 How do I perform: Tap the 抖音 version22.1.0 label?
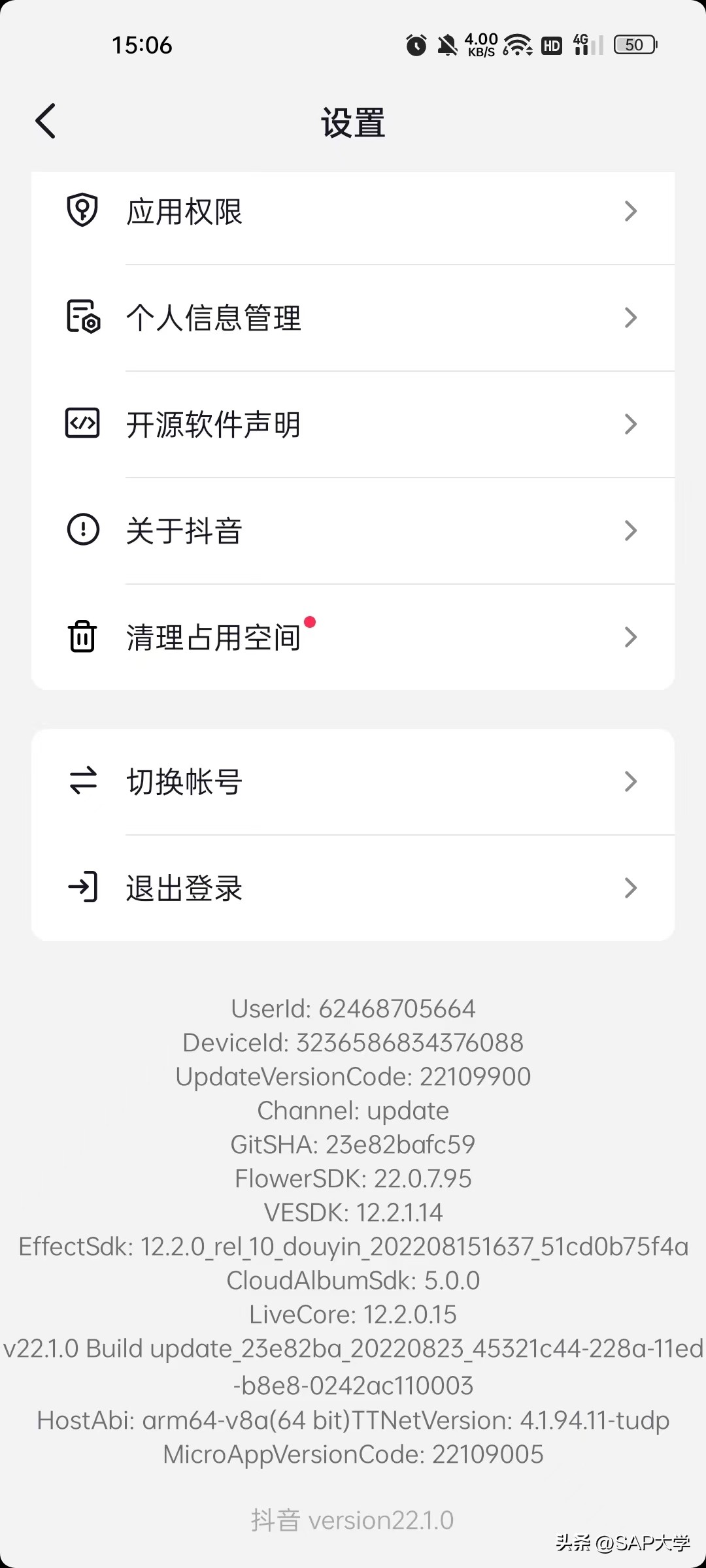(352, 1519)
